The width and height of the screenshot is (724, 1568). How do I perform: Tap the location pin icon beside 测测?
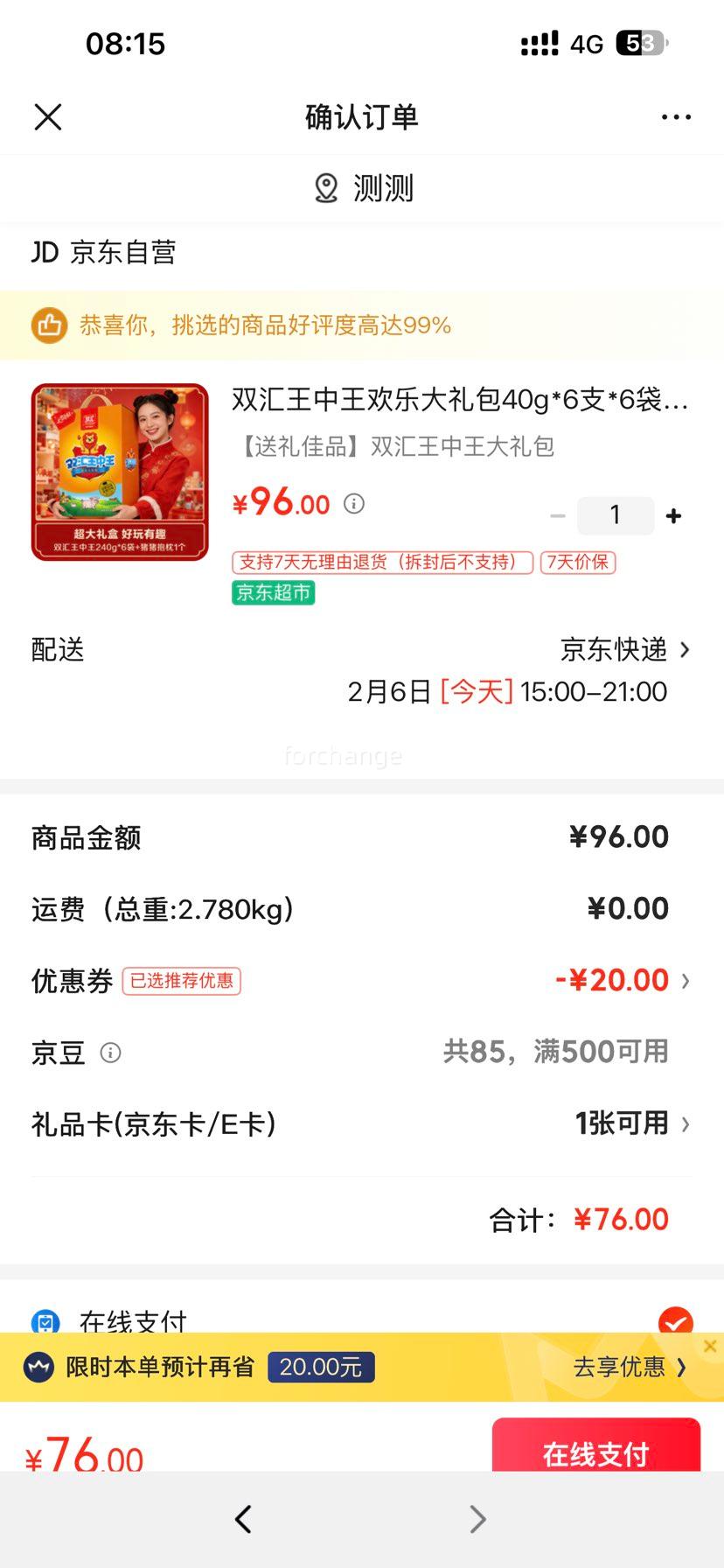tap(326, 188)
